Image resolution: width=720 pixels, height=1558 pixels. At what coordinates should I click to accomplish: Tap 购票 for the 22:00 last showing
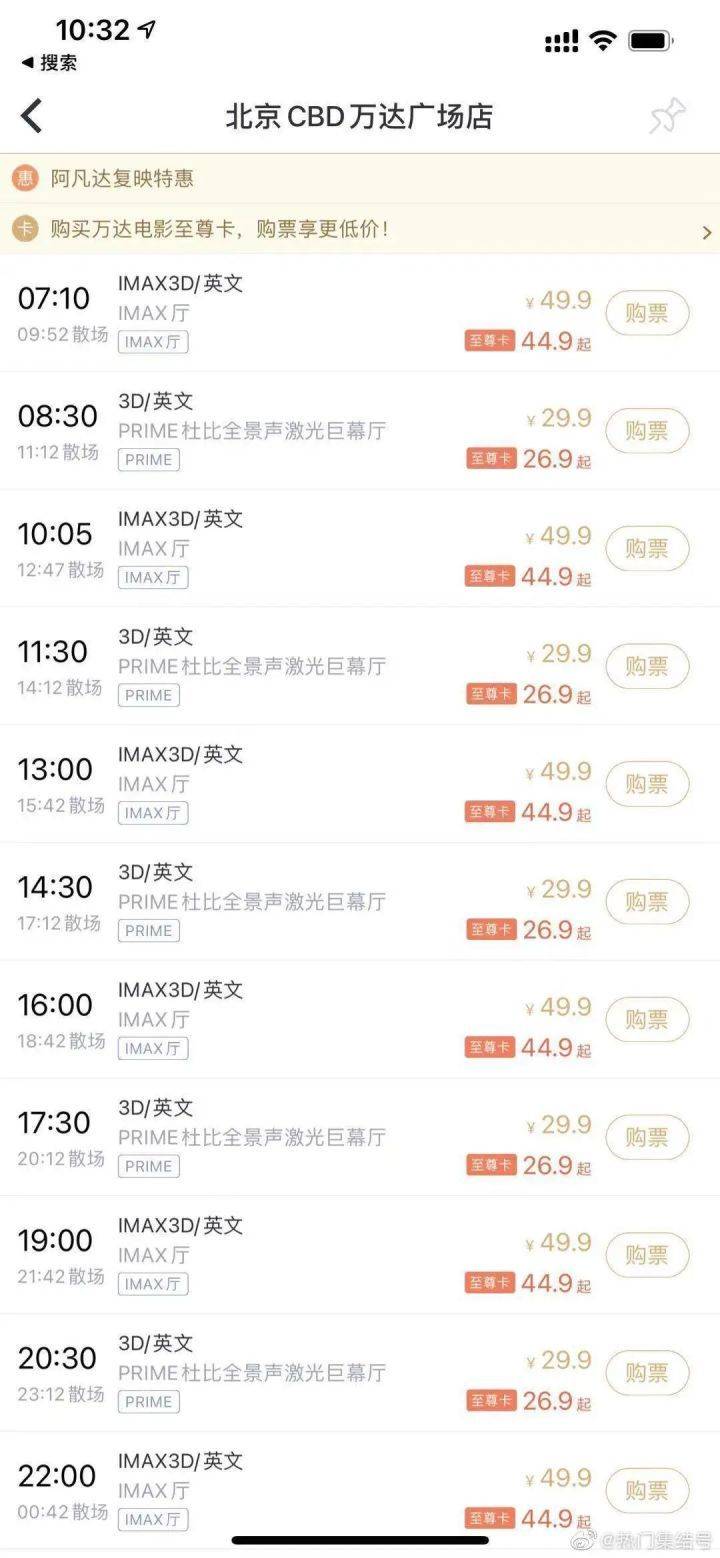click(x=647, y=1490)
